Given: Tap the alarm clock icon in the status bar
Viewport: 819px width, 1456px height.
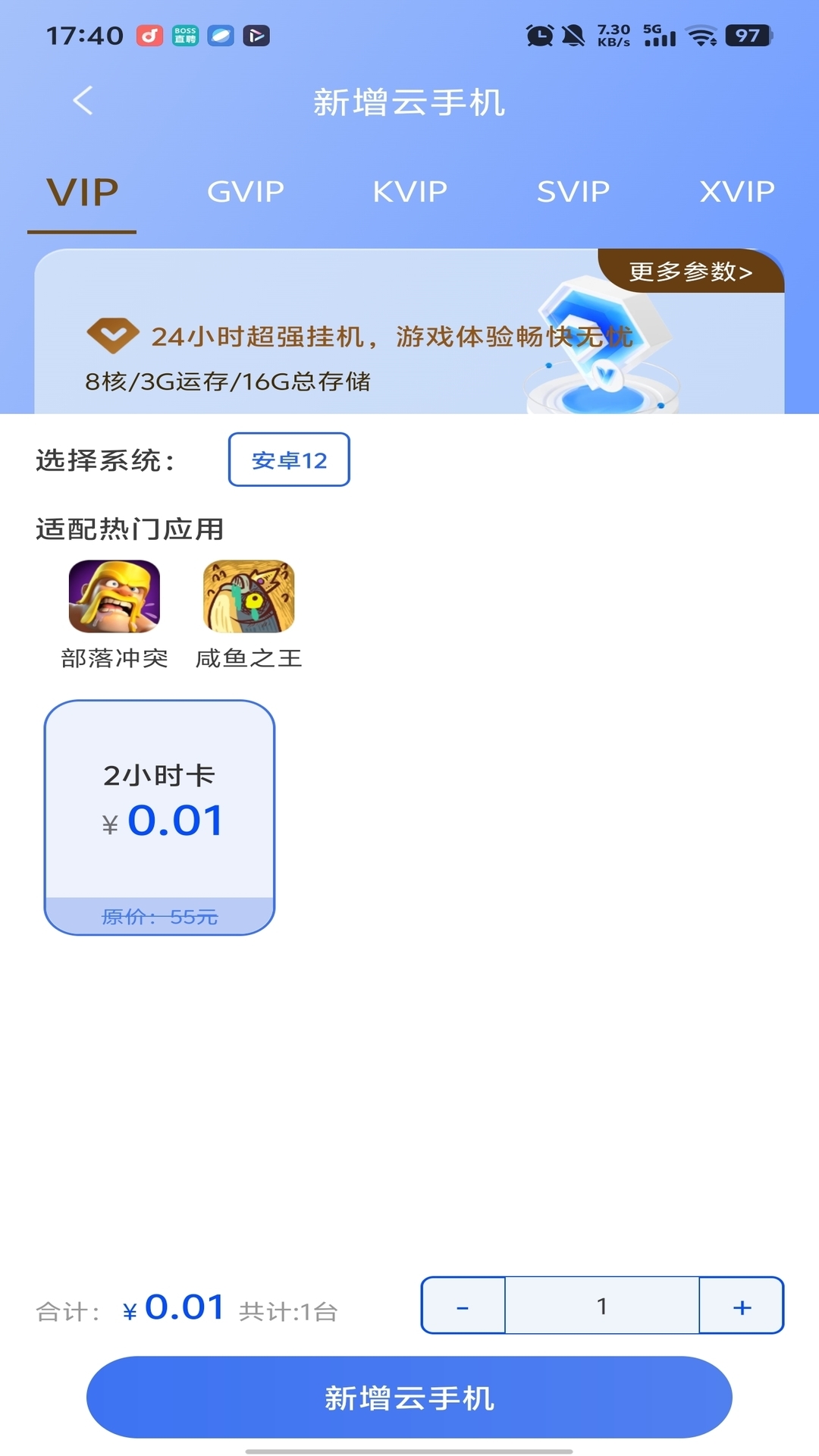Looking at the screenshot, I should (x=540, y=34).
